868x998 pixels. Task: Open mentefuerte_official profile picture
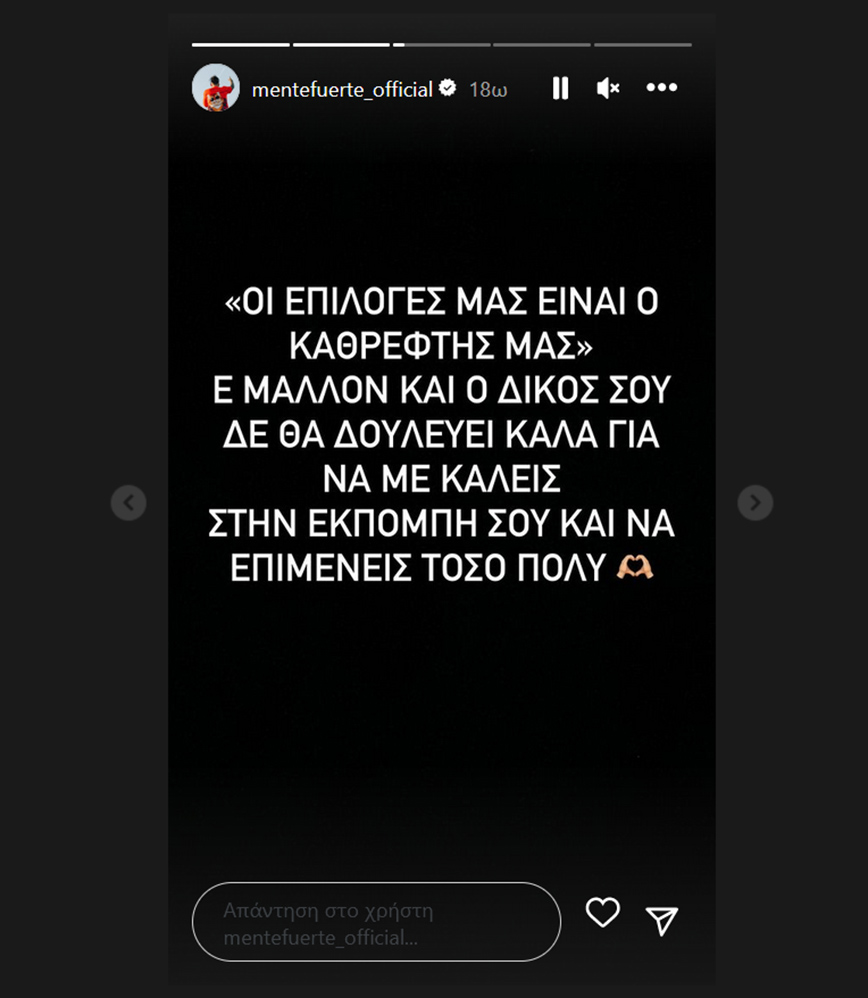pos(216,89)
